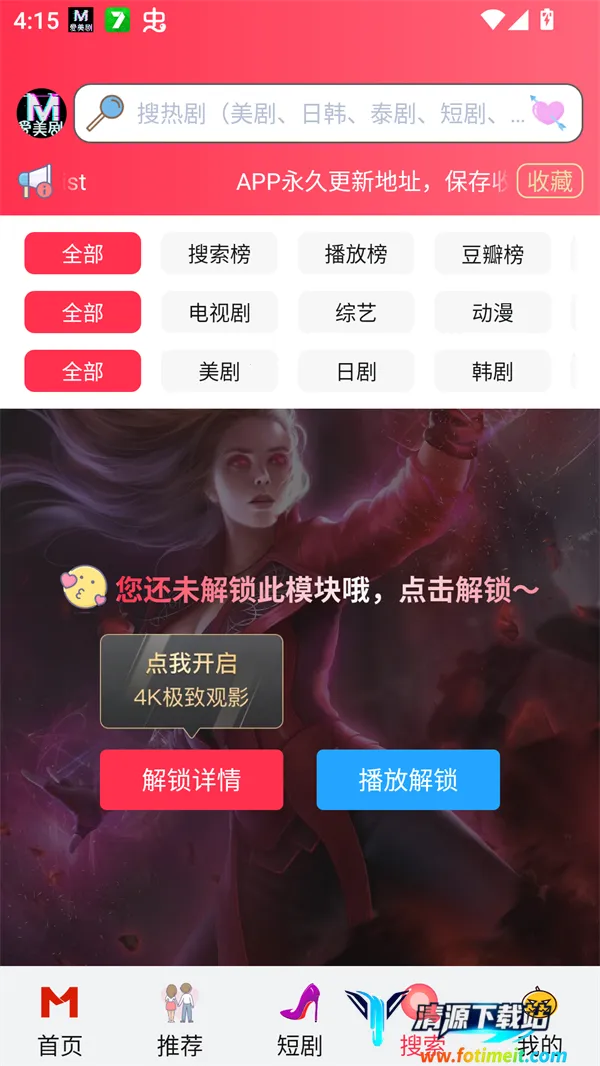The height and width of the screenshot is (1066, 600).
Task: Tap the heart icon in the search bar
Action: click(x=547, y=113)
